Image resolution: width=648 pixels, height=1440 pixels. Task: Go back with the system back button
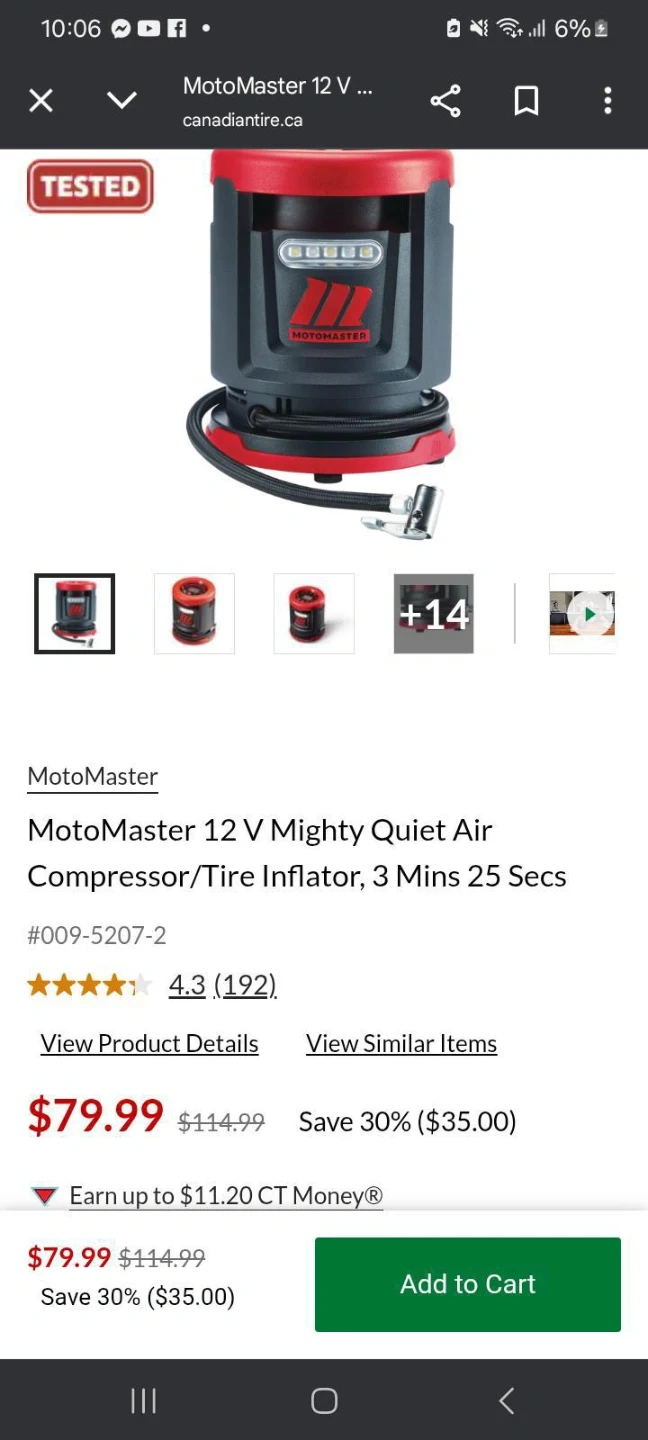(507, 1401)
